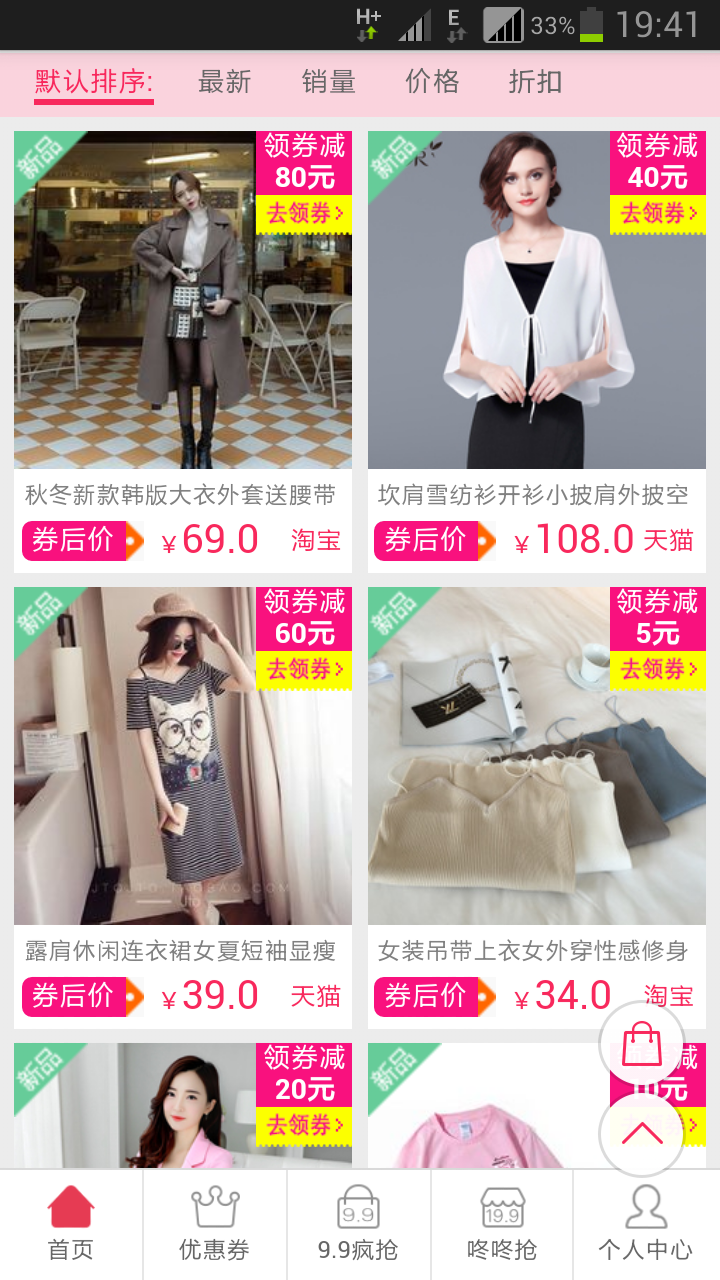Claim the 60元 coupon via 去领券

(x=304, y=670)
